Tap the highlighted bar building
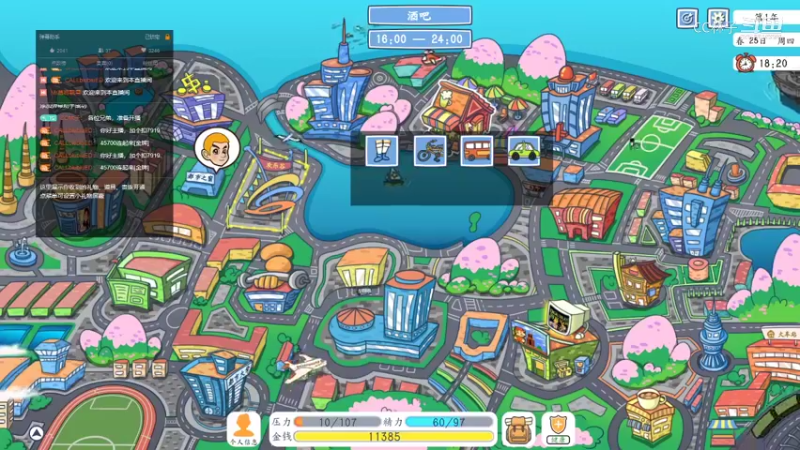 tap(457, 107)
